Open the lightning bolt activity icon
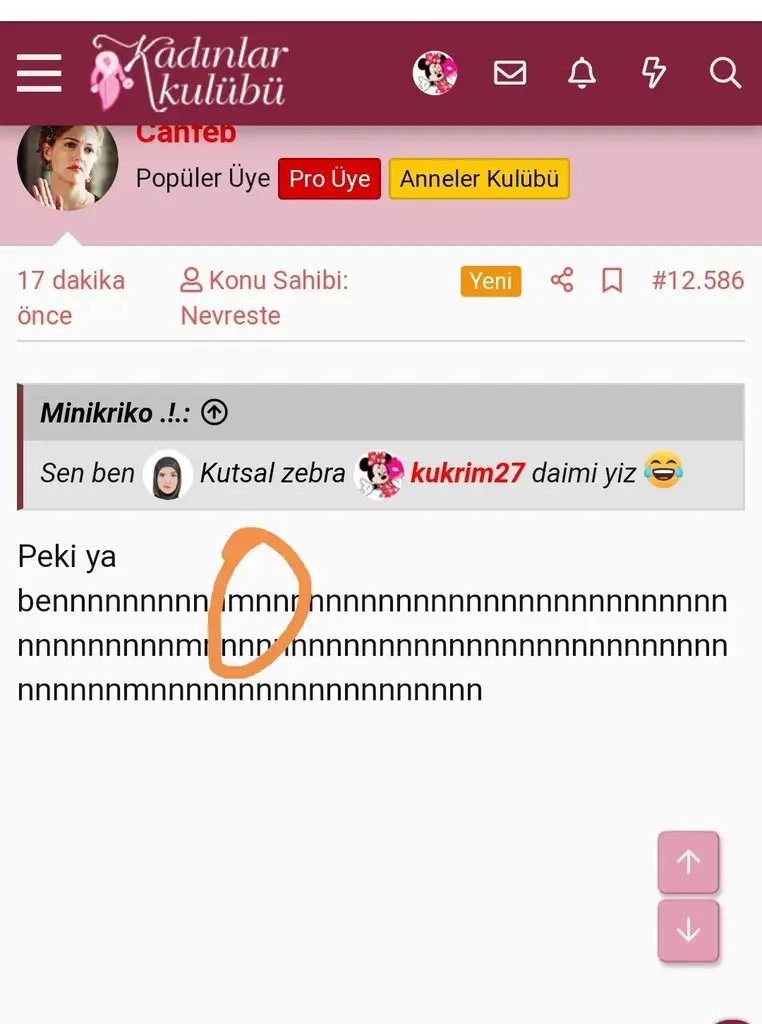Image resolution: width=762 pixels, height=1024 pixels. tap(653, 73)
